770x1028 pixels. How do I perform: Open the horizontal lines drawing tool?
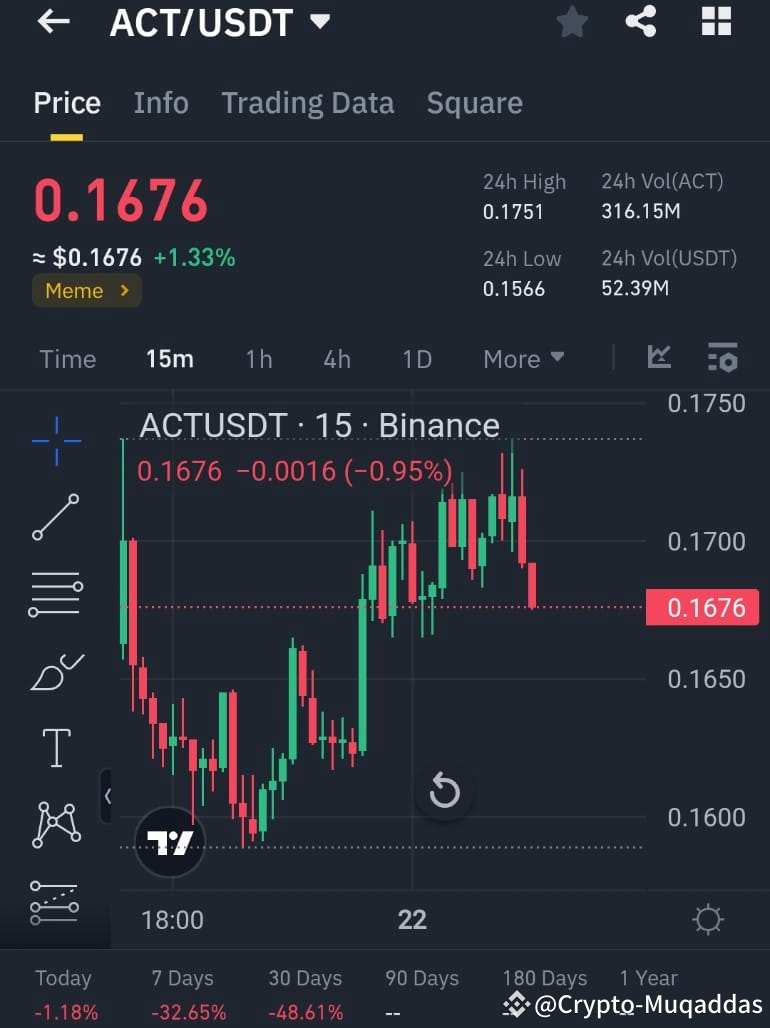55,593
